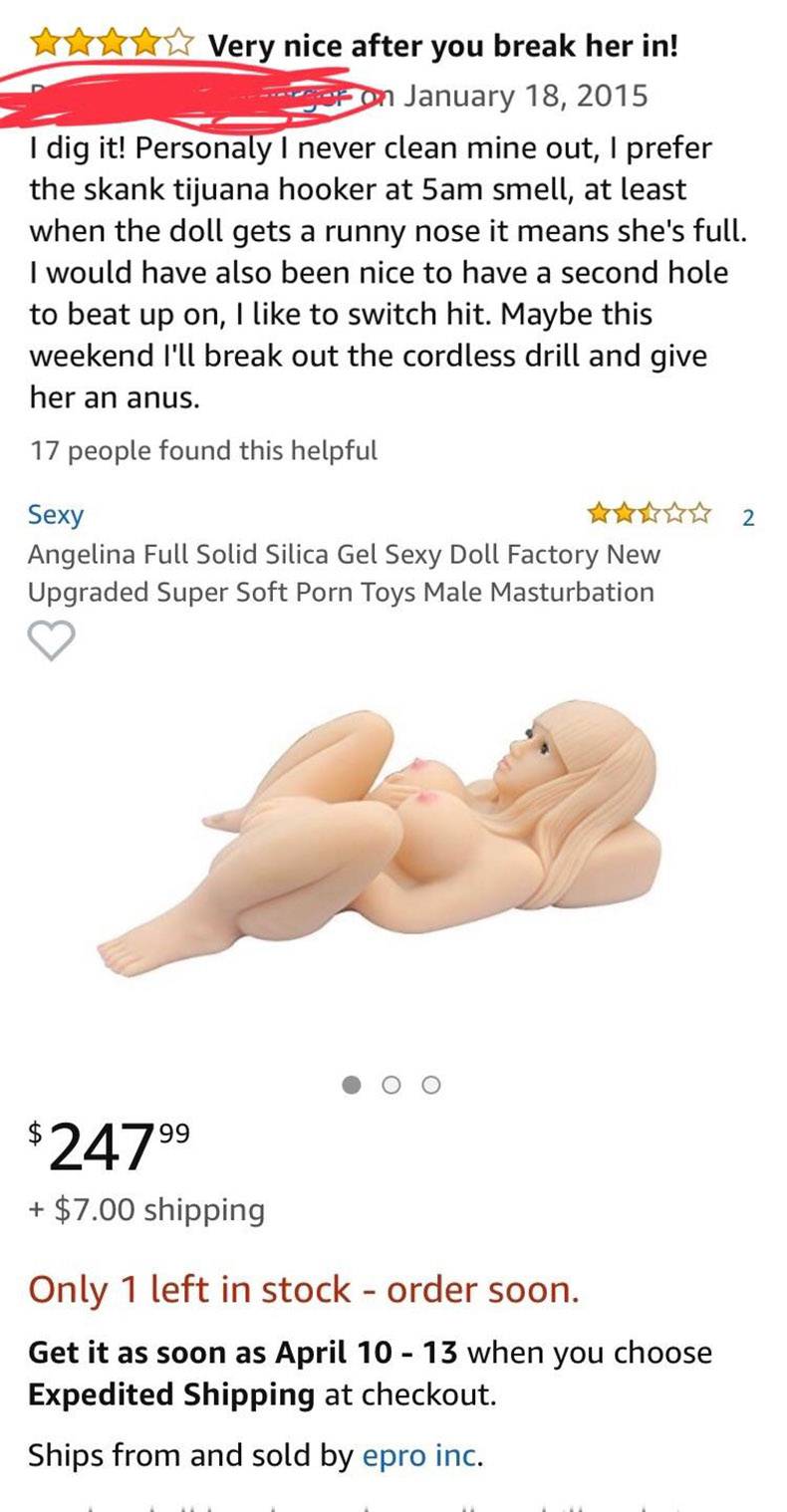Open the Sexy brand link

[x=56, y=515]
